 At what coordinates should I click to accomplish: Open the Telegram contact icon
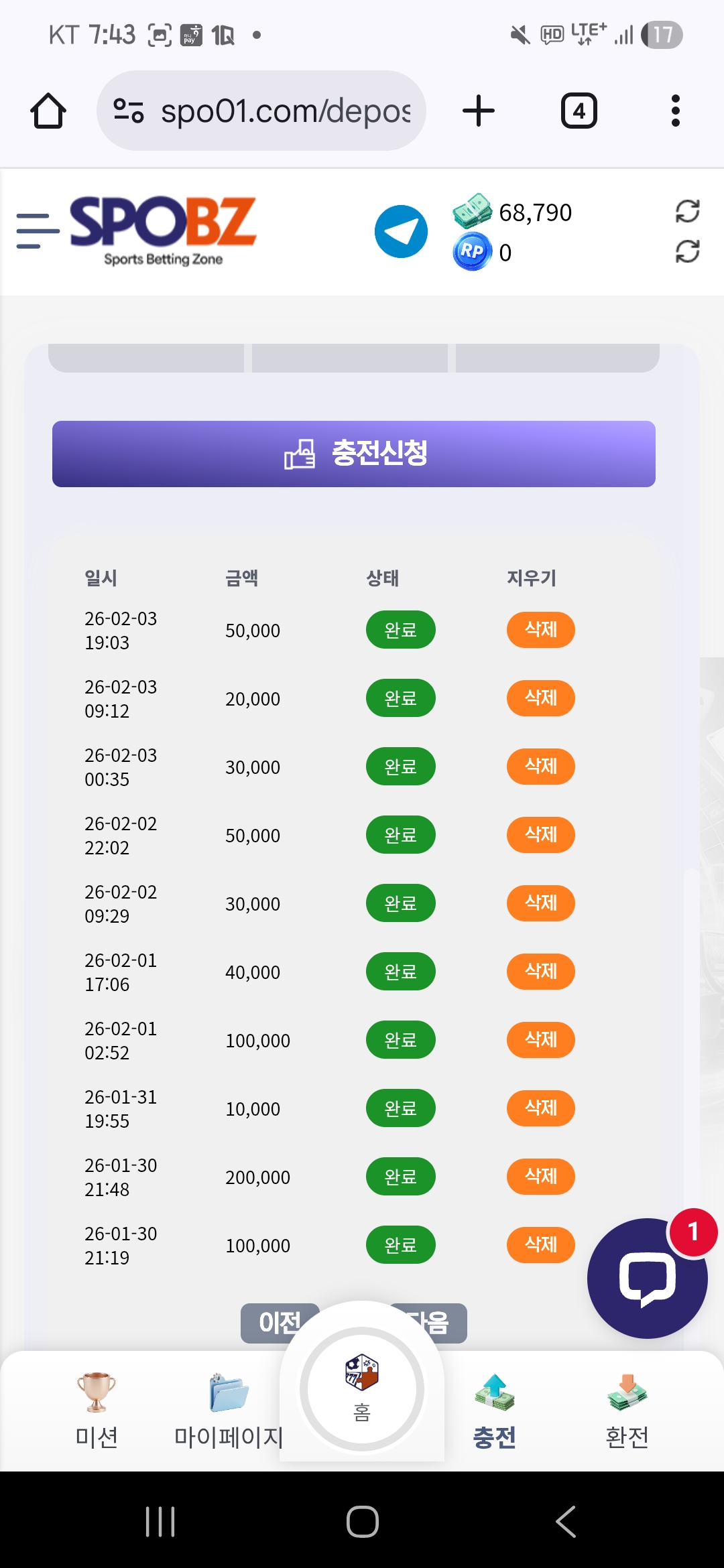click(x=401, y=231)
